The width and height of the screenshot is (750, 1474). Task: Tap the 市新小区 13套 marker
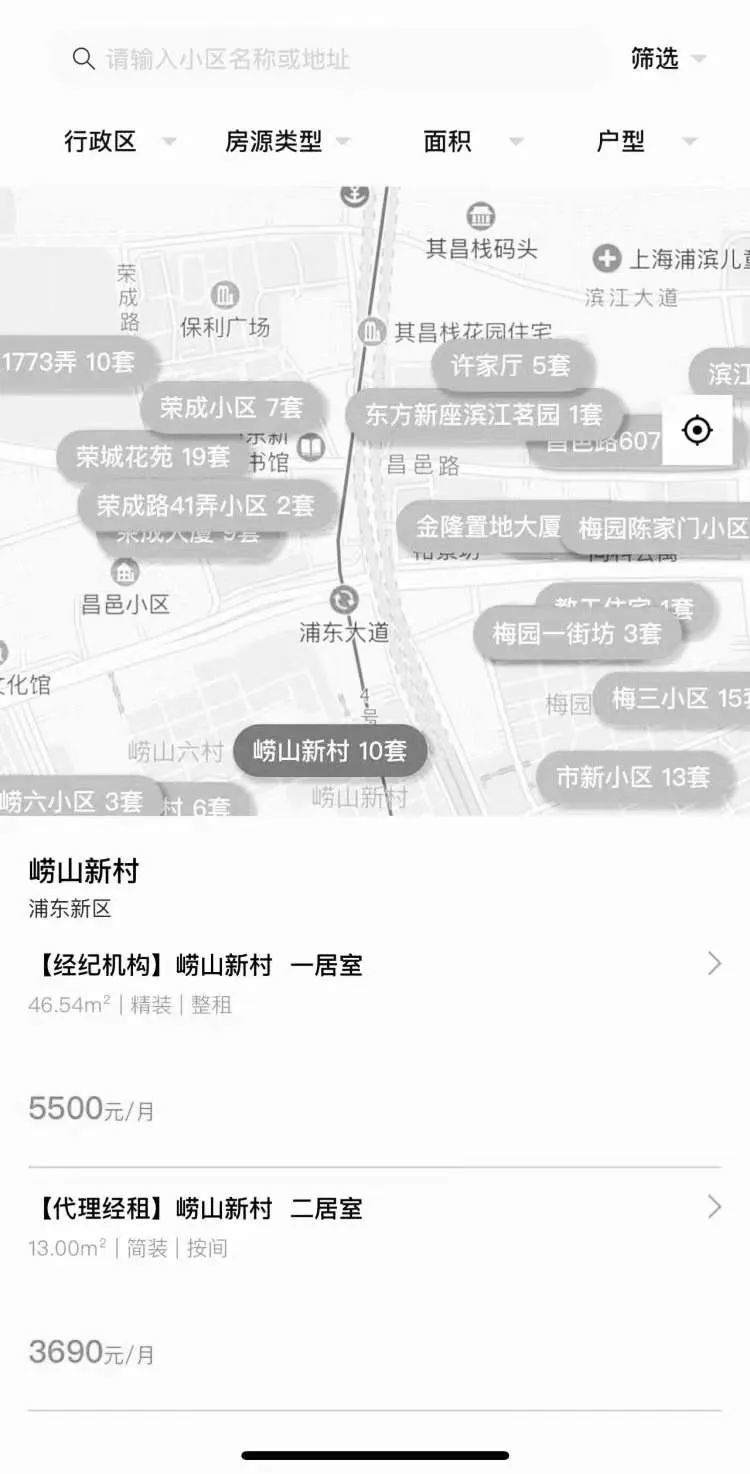coord(633,777)
